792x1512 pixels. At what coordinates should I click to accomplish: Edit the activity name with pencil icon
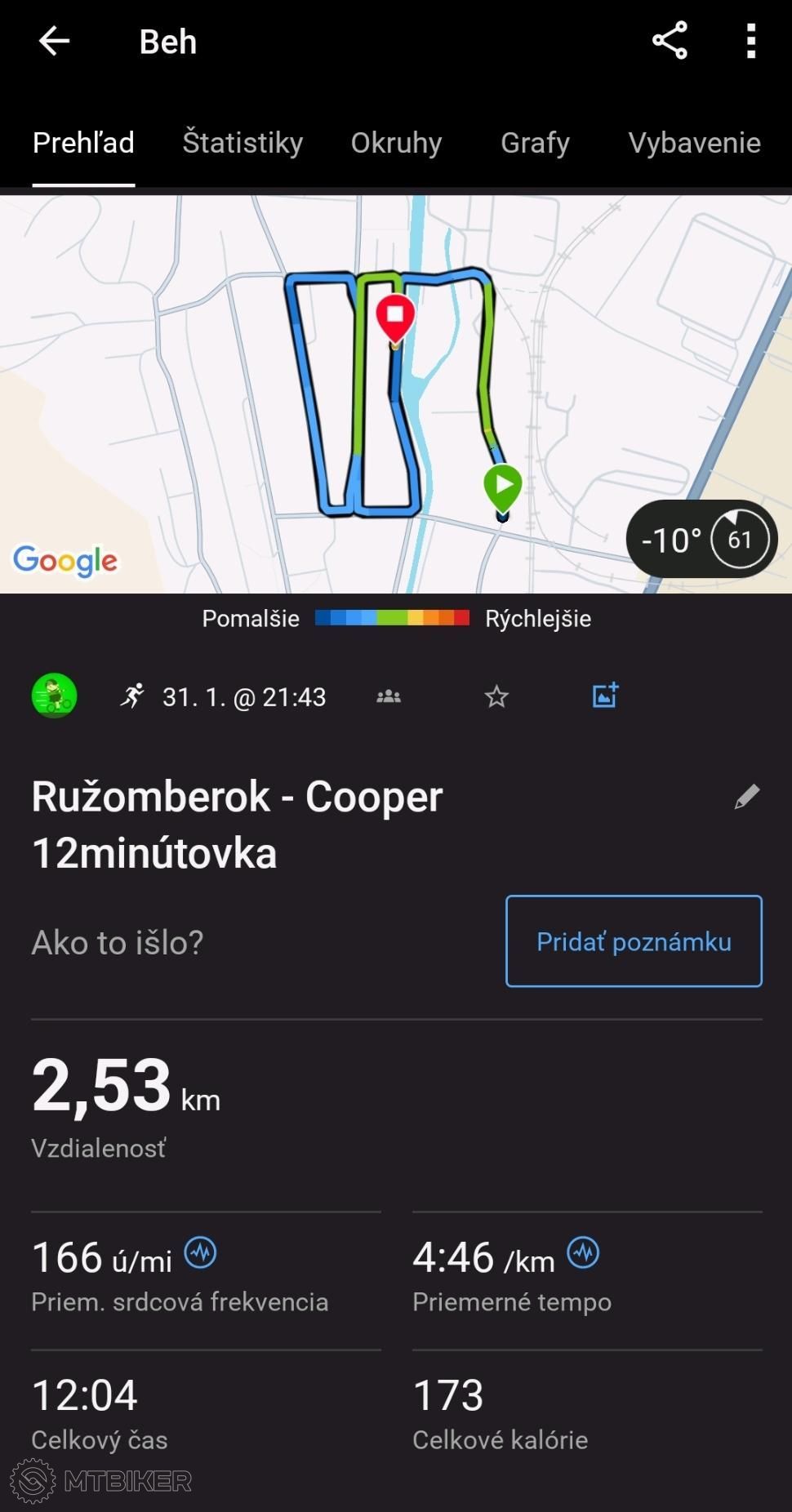[746, 797]
